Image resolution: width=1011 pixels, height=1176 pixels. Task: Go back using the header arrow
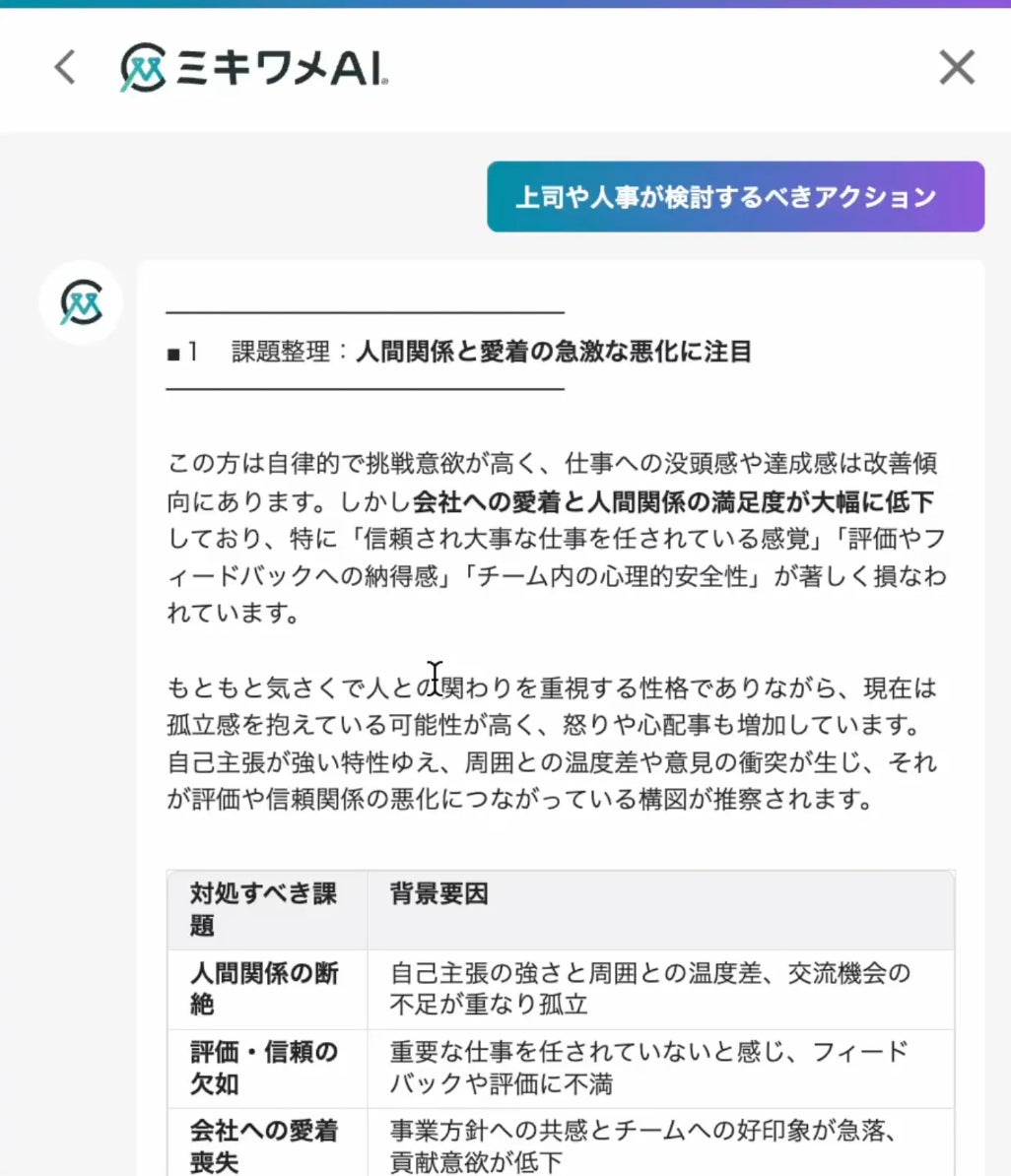65,68
